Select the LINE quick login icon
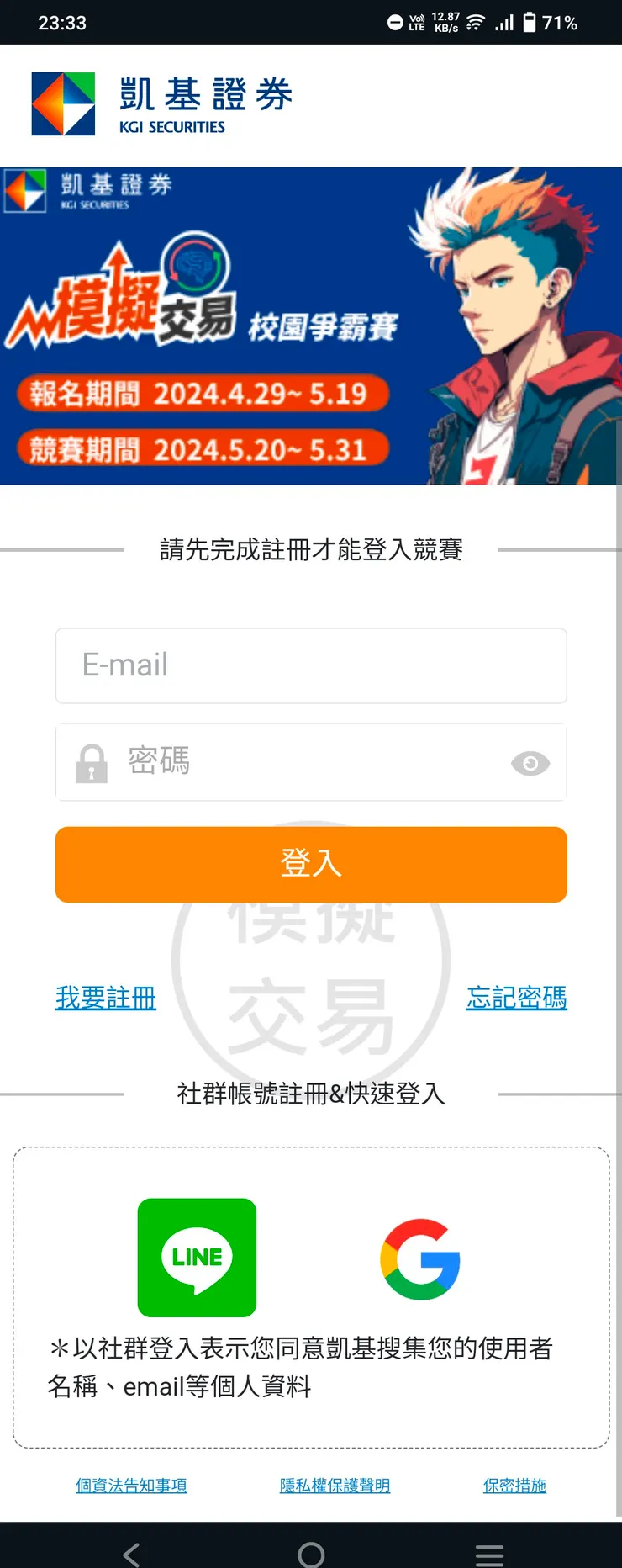The image size is (622, 1568). point(197,1258)
